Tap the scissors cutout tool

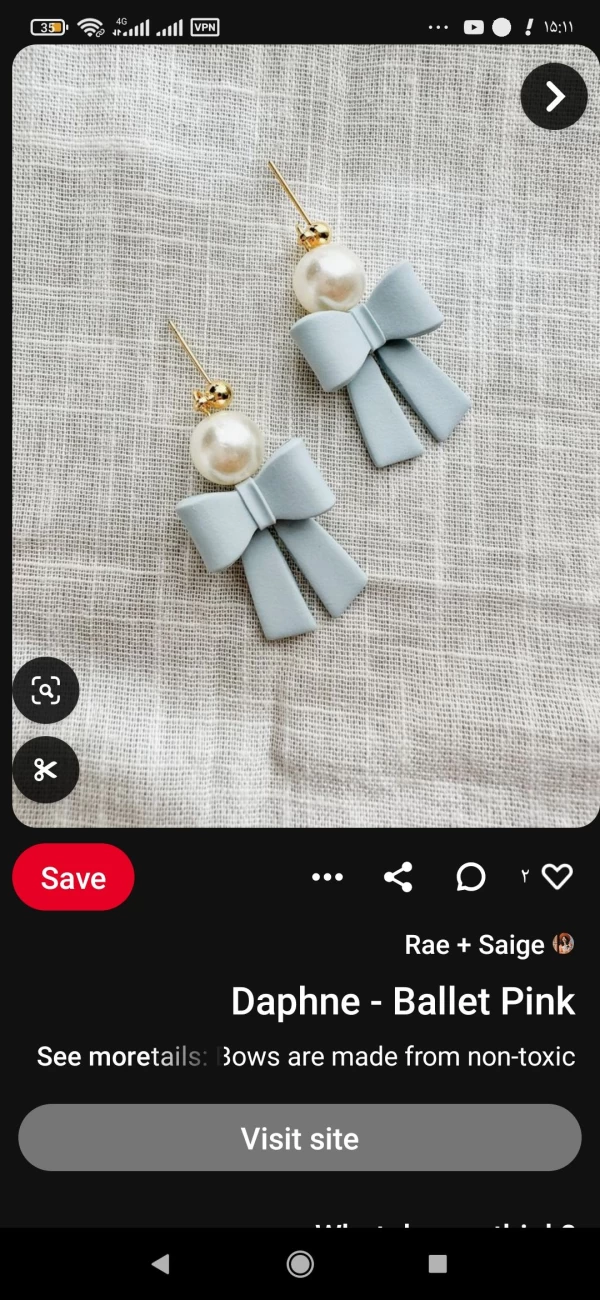click(x=46, y=769)
